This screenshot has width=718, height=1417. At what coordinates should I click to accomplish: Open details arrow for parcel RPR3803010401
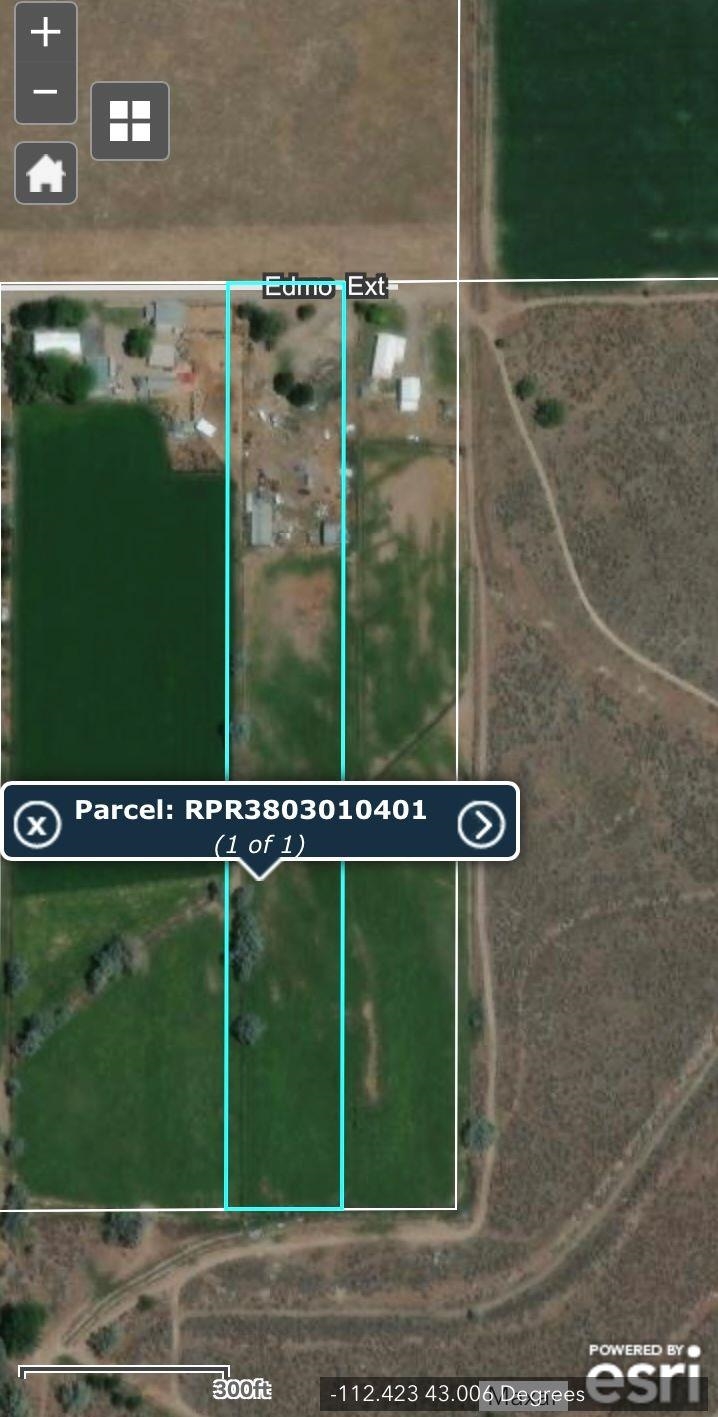(x=481, y=825)
